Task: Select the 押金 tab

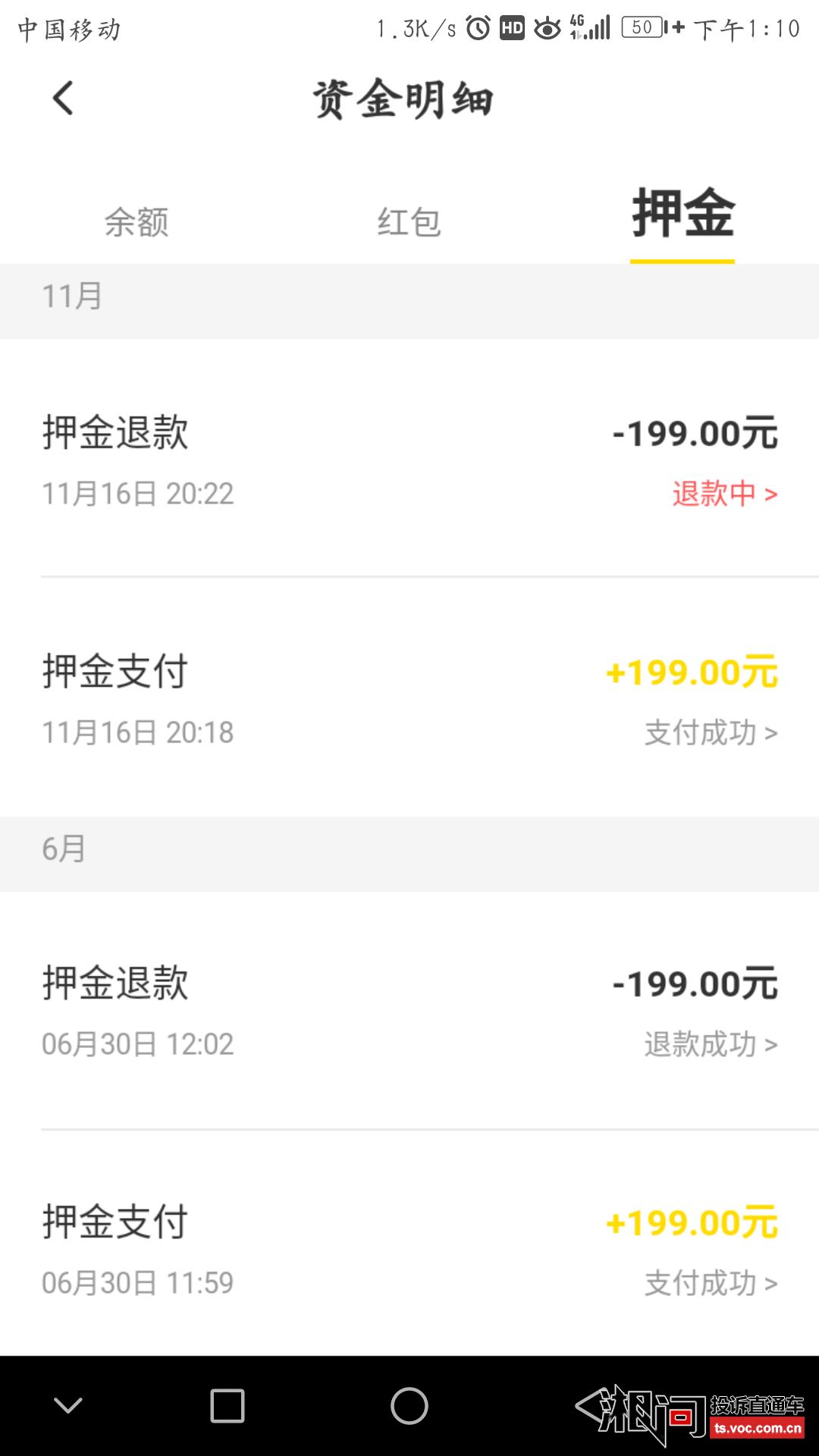Action: click(682, 216)
